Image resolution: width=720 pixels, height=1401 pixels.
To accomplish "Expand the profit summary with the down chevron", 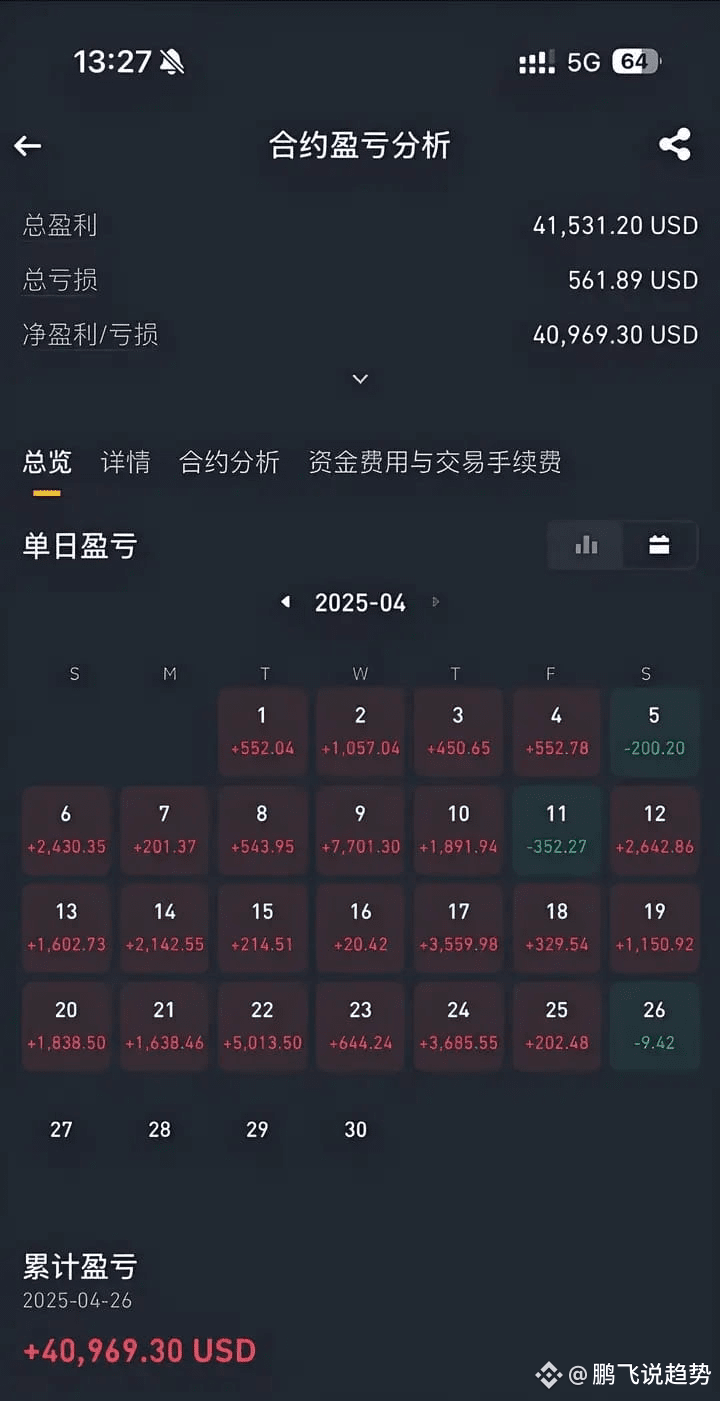I will pyautogui.click(x=360, y=379).
